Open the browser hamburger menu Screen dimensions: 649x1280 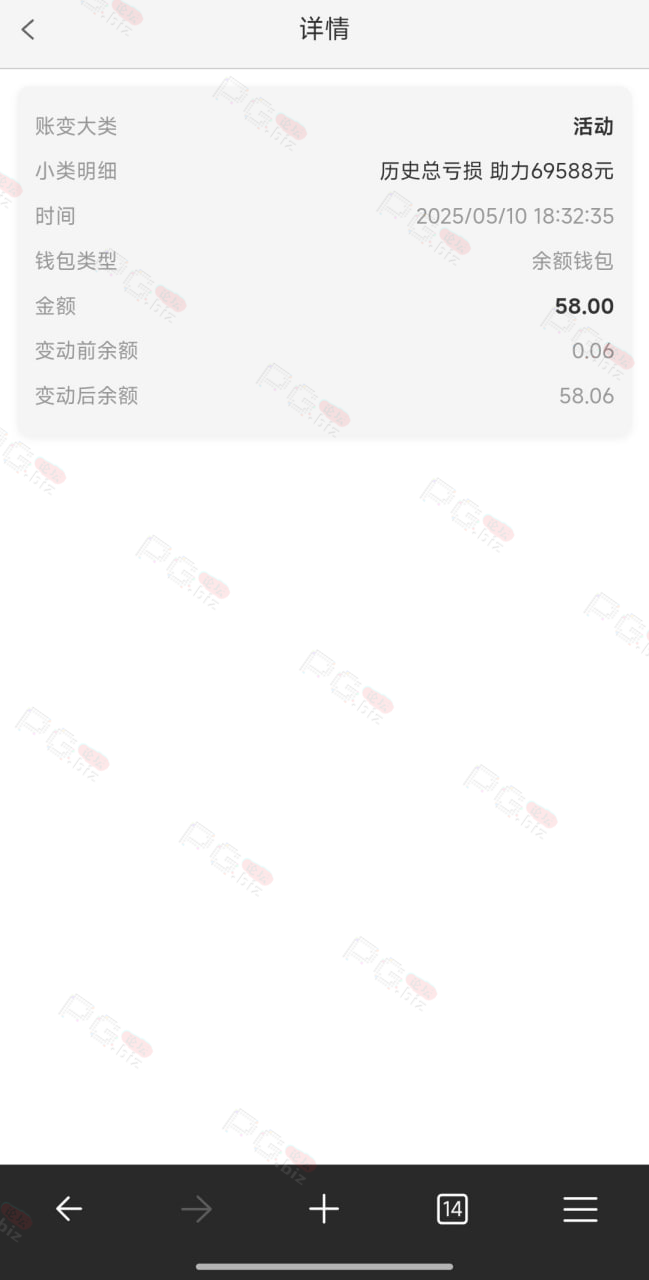(x=580, y=1209)
